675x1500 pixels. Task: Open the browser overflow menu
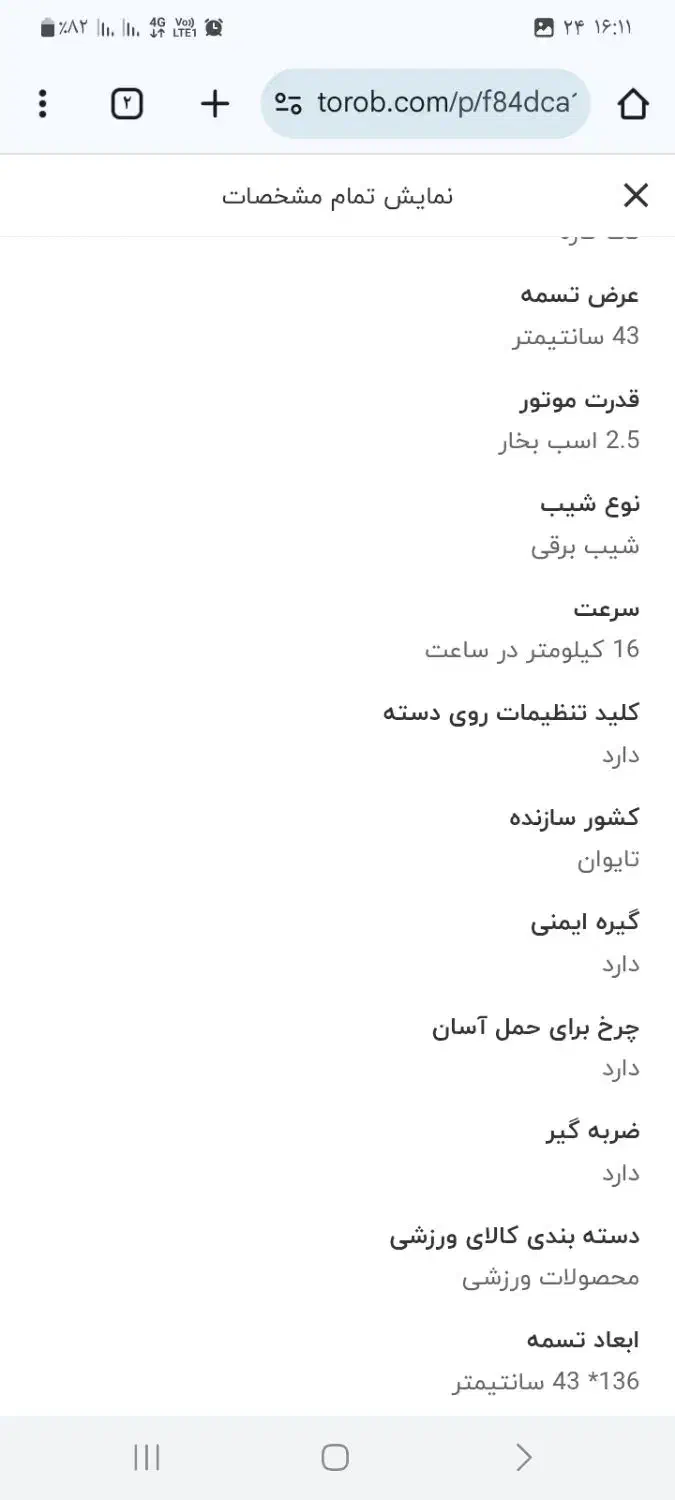[42, 103]
